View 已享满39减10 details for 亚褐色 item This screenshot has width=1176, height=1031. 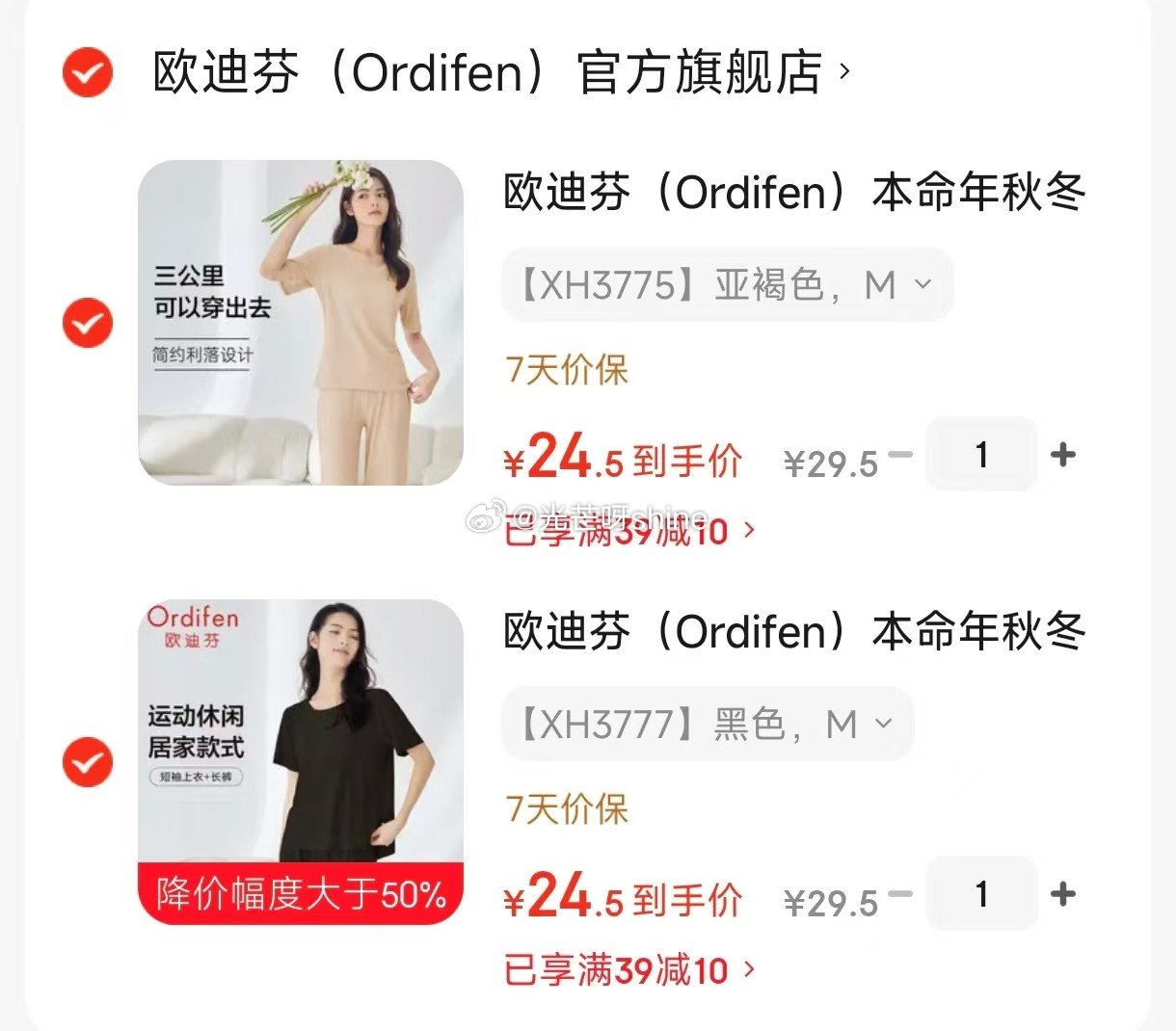pyautogui.click(x=628, y=531)
